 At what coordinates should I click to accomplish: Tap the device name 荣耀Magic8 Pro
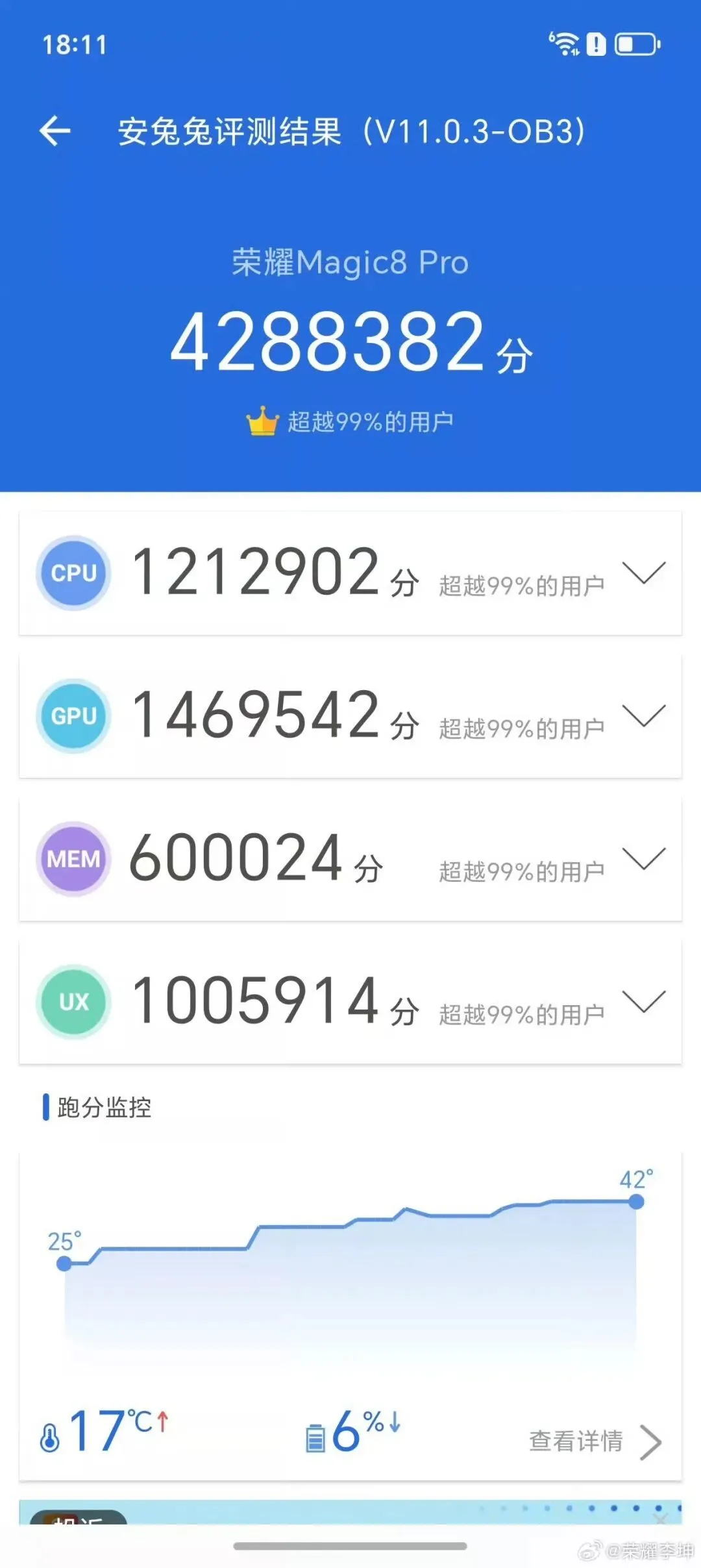click(x=350, y=262)
